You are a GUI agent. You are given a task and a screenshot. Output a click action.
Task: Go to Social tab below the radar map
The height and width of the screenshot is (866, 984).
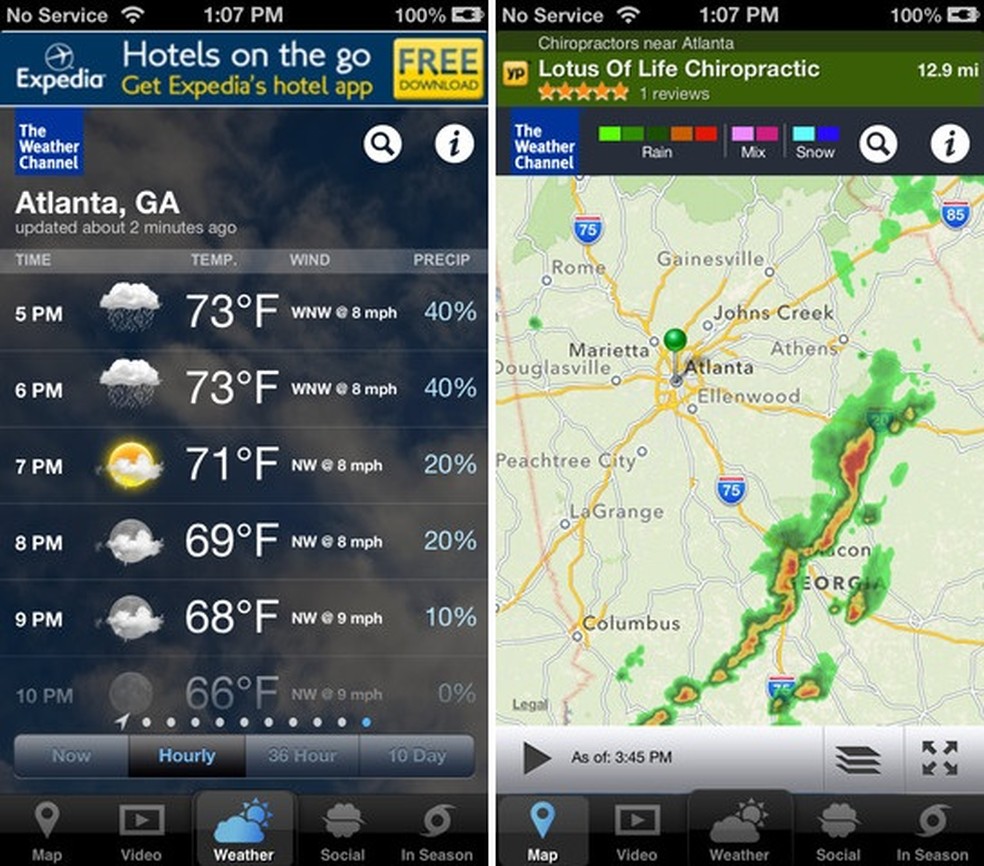(838, 831)
